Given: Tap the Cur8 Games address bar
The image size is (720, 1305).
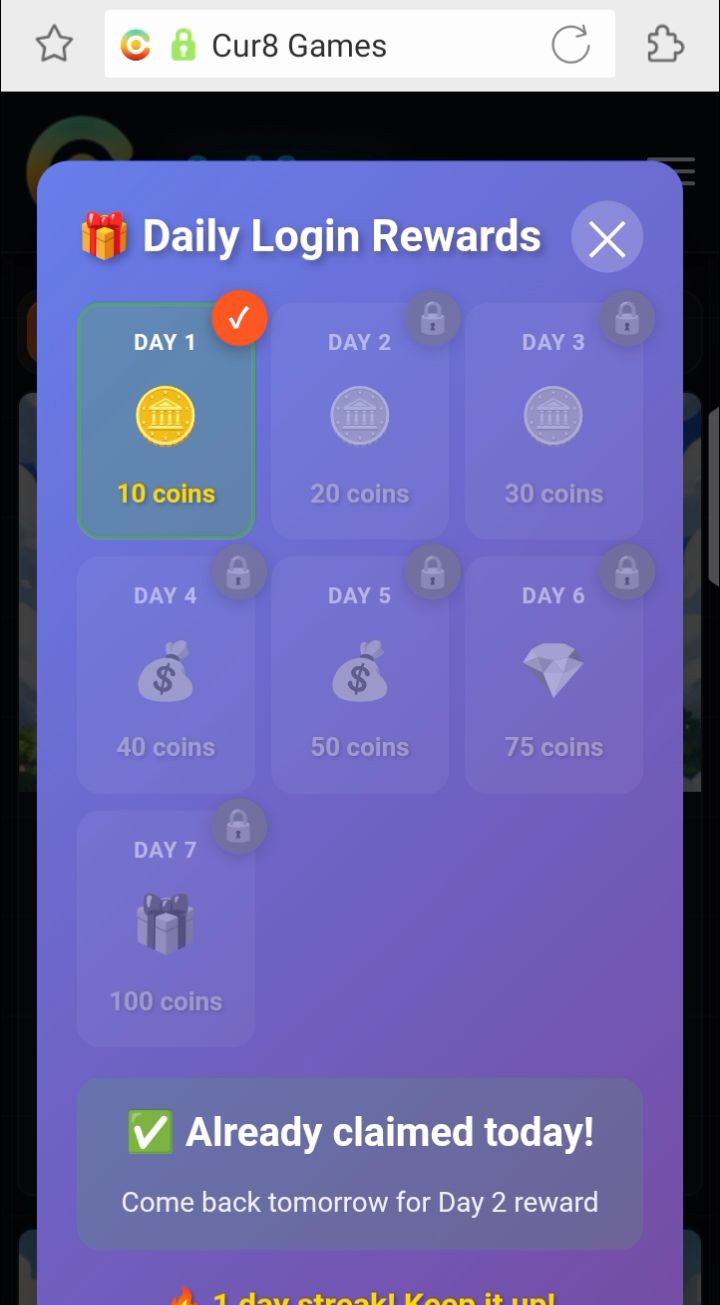Looking at the screenshot, I should click(360, 44).
